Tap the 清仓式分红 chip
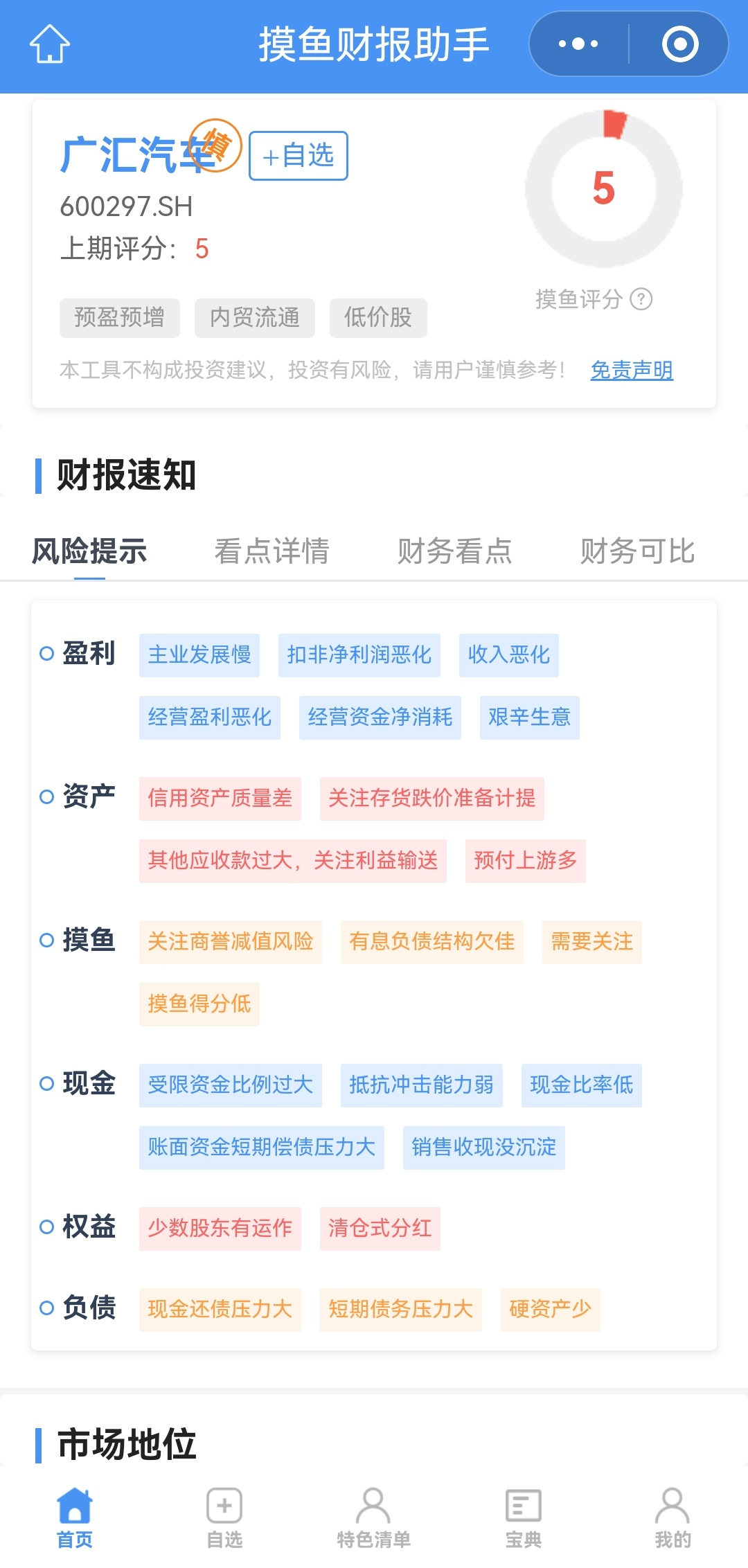Screen dimensions: 748x1568 (x=380, y=1229)
